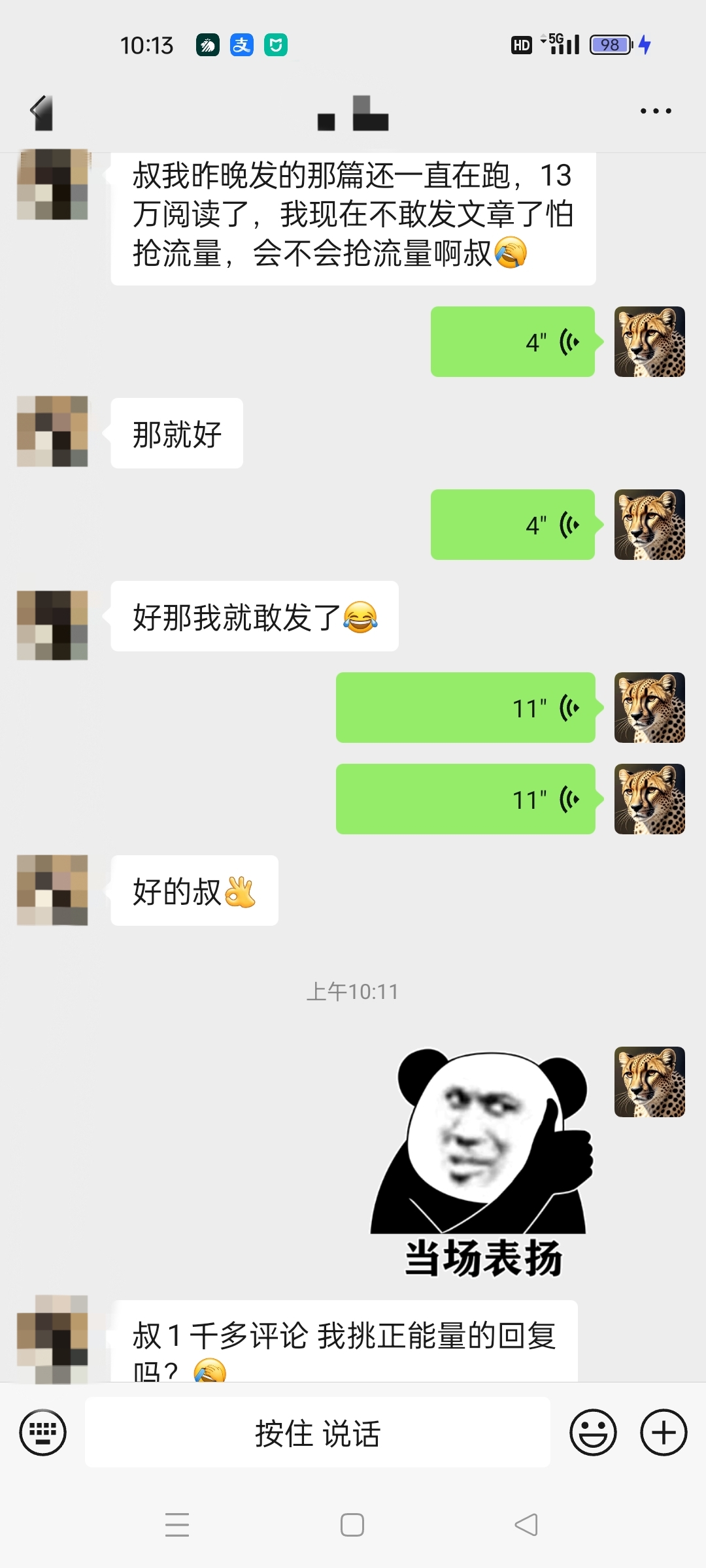Play the 4-second voice message above 那就好
Viewport: 706px width, 1568px height.
pyautogui.click(x=513, y=342)
